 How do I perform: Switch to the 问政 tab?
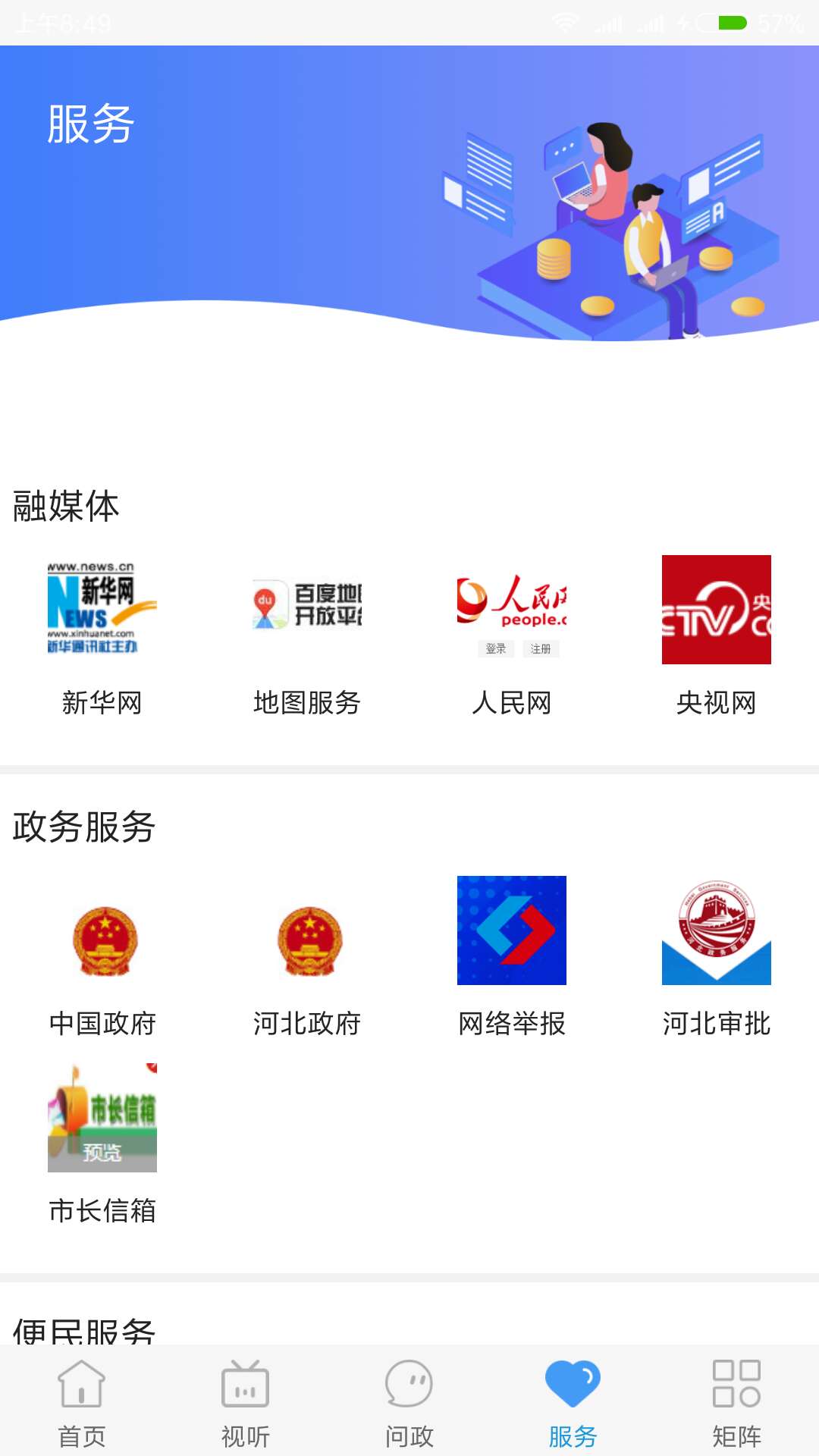409,1402
